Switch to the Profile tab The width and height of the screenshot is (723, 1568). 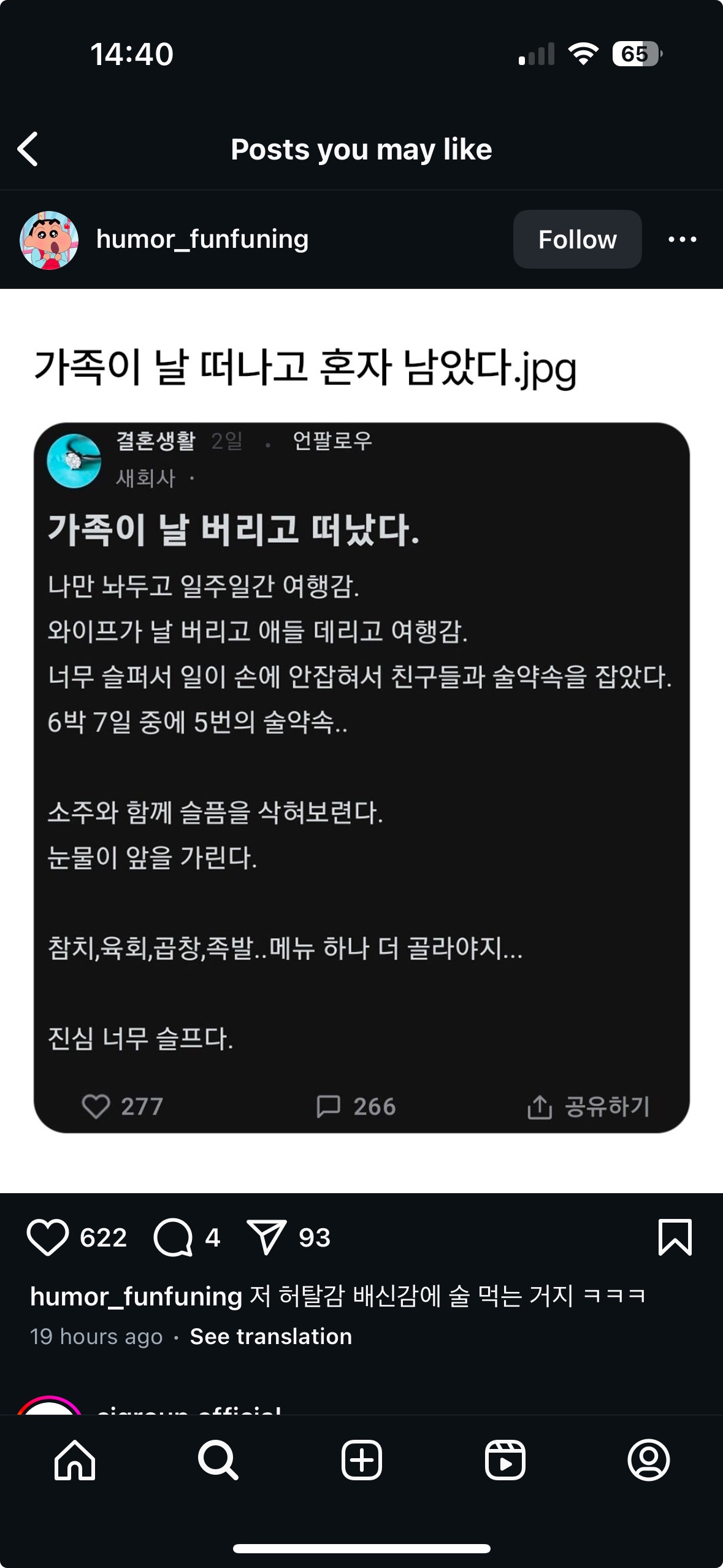(x=648, y=1460)
